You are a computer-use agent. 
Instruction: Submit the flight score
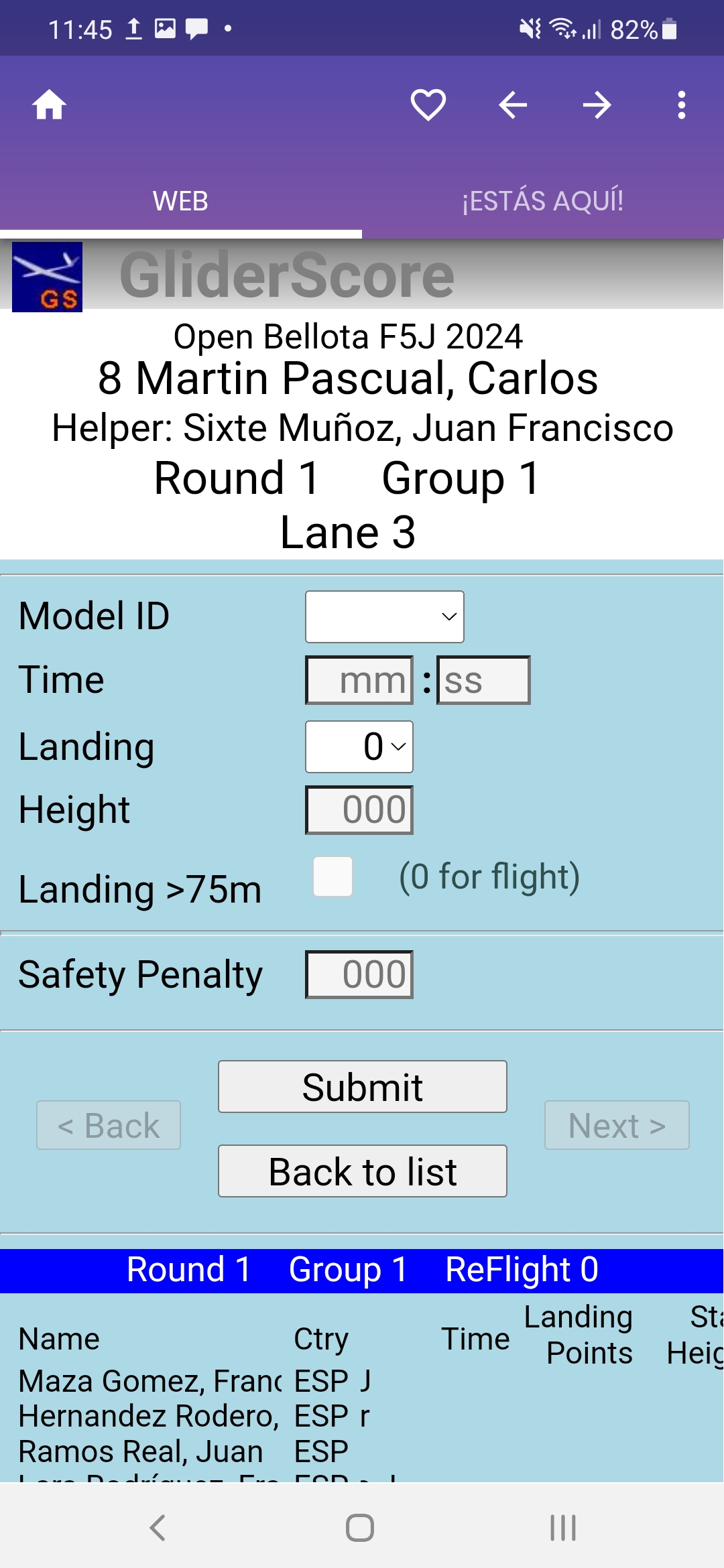[362, 1086]
